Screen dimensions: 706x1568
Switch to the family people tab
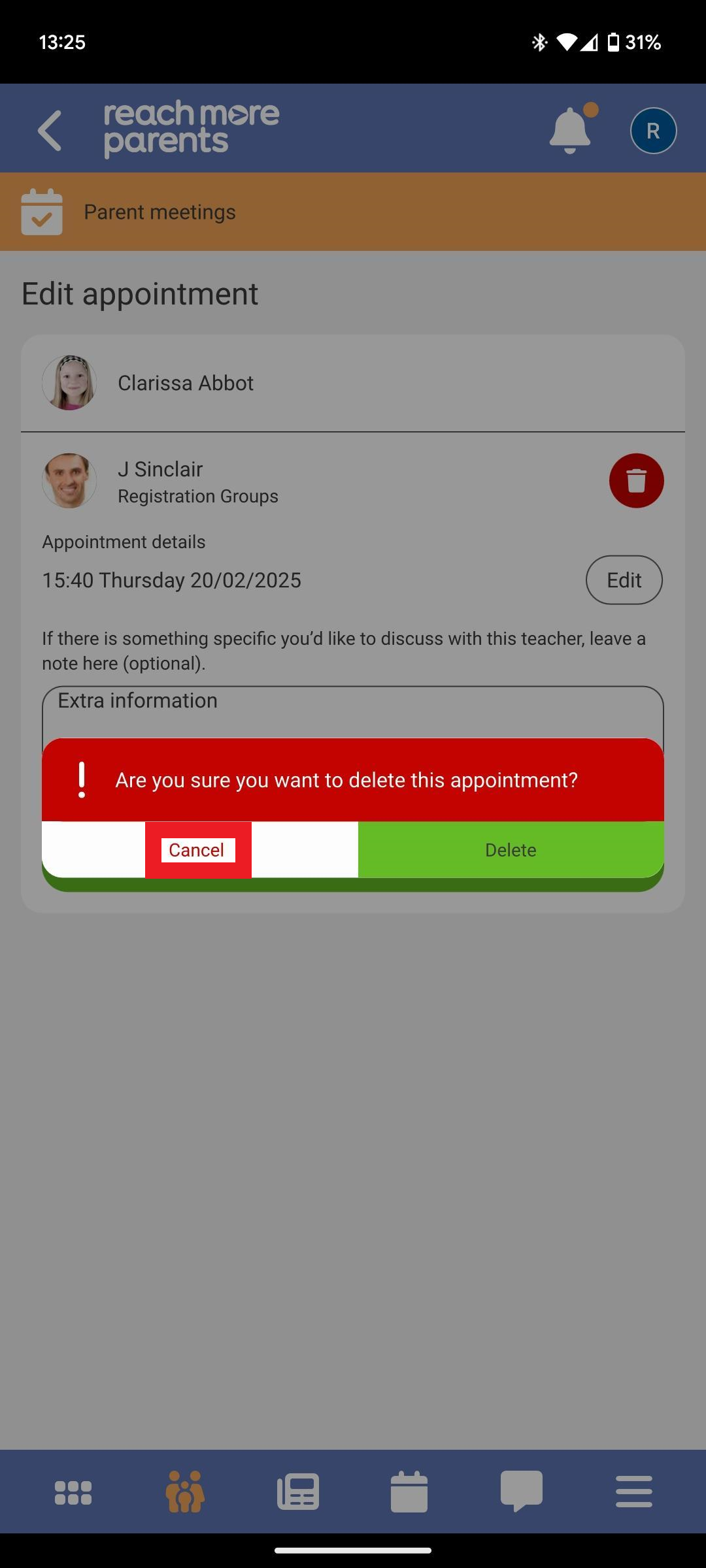[x=186, y=1493]
